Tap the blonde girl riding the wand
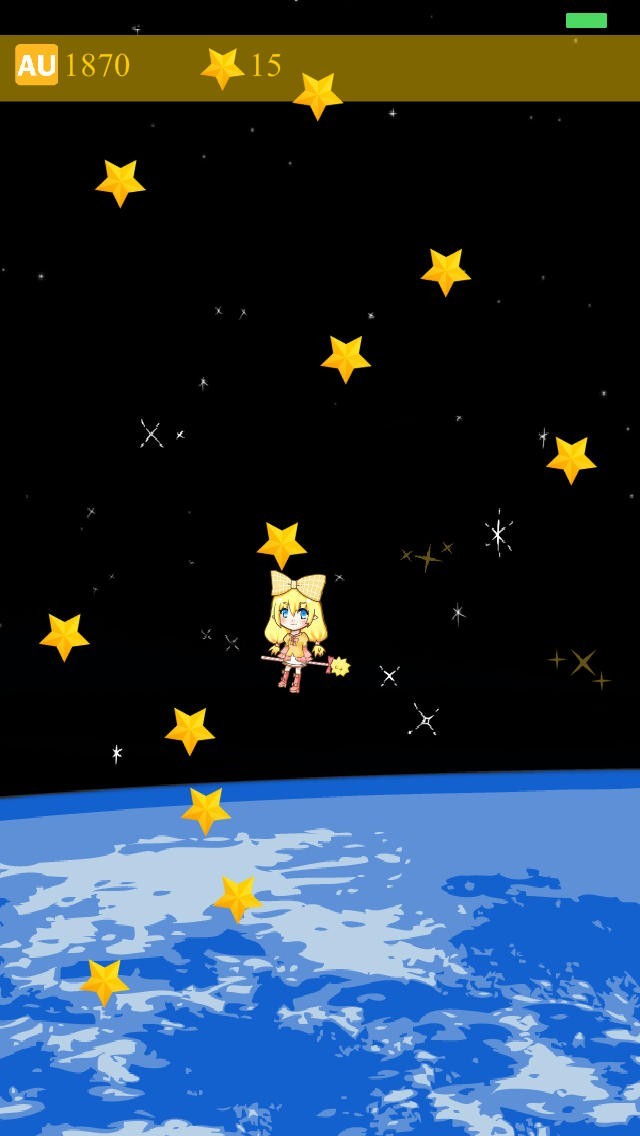The width and height of the screenshot is (640, 1136). coord(296,630)
